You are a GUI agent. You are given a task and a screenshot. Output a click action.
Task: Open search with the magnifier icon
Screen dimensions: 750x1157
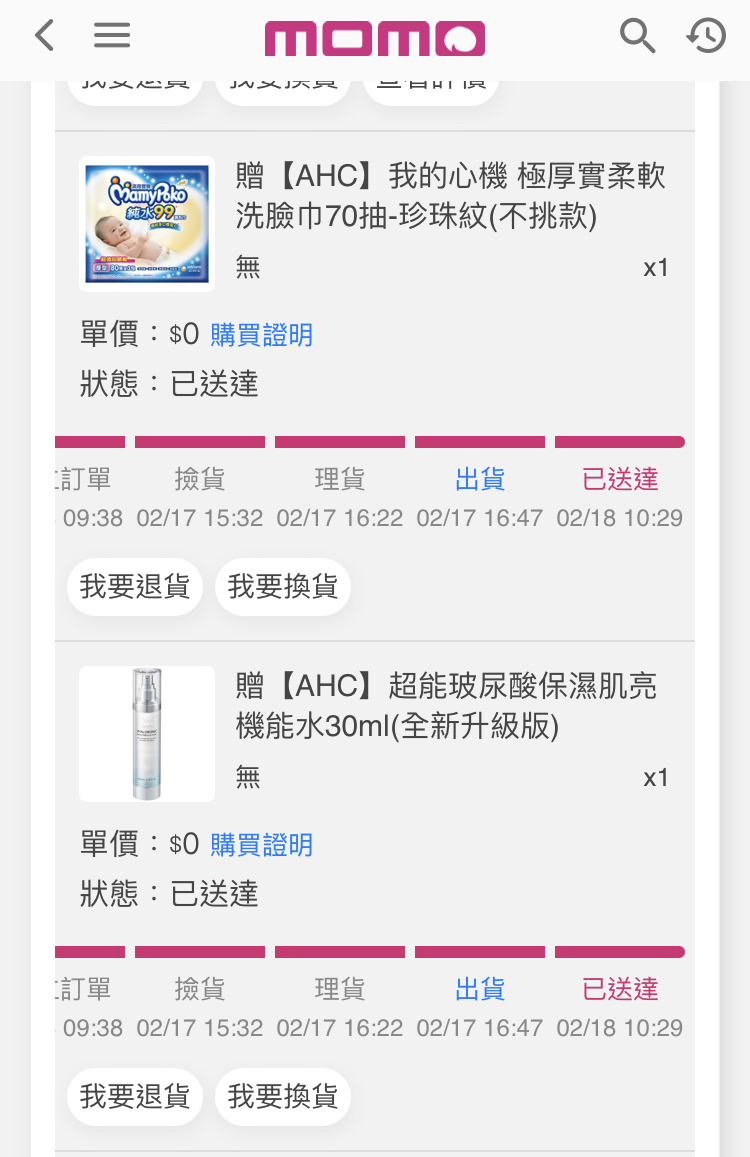click(637, 36)
